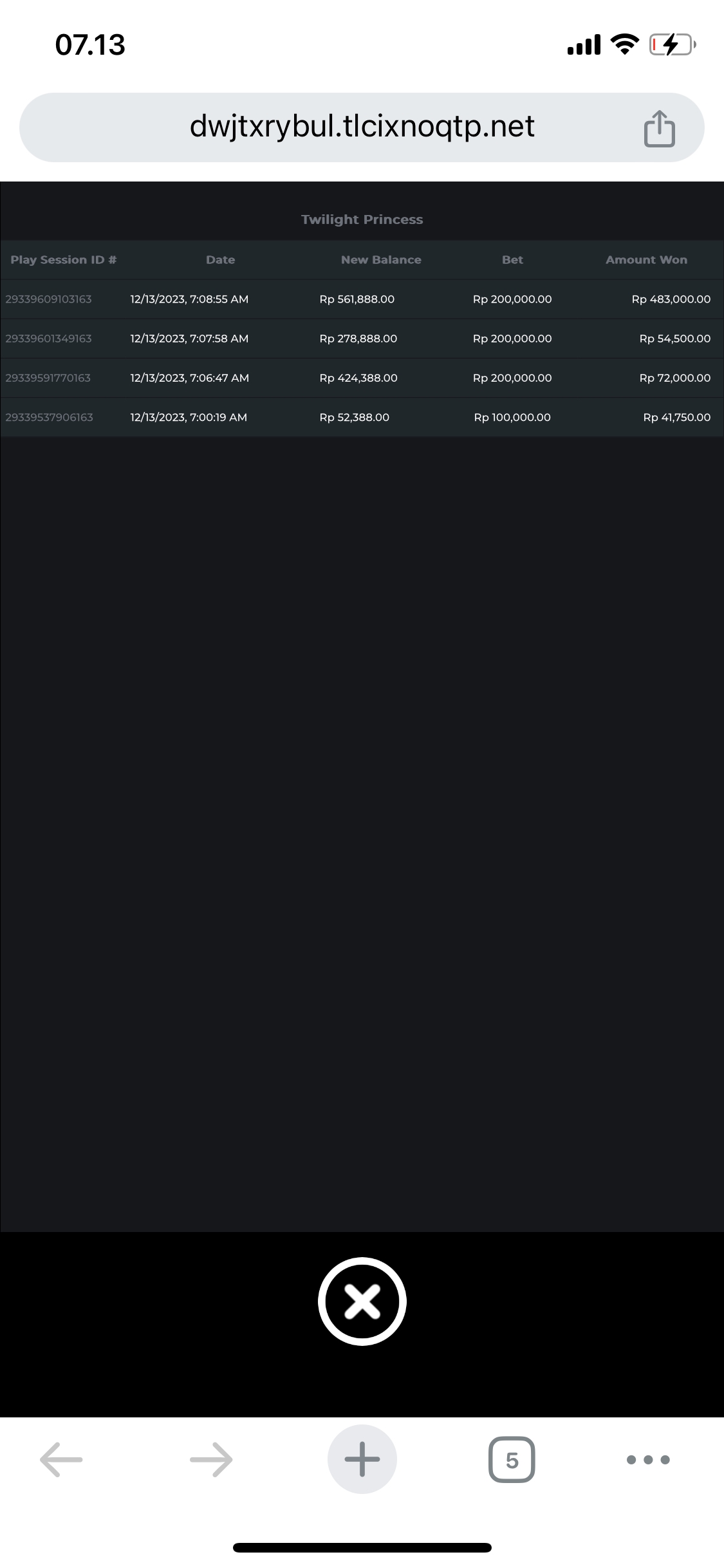Image resolution: width=724 pixels, height=1568 pixels.
Task: Open play session 29339601349163 details
Action: click(x=49, y=339)
